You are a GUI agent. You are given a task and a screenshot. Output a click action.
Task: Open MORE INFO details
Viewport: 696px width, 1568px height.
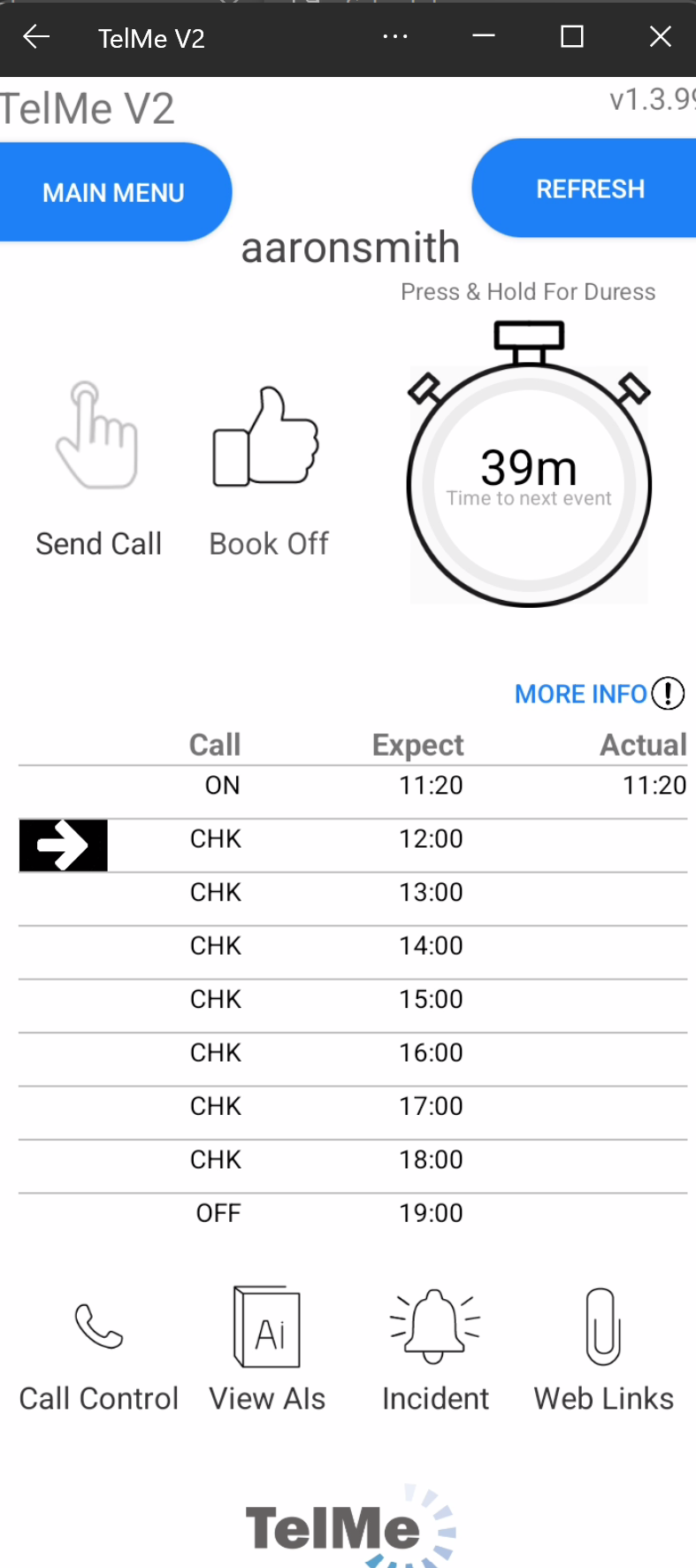(x=580, y=694)
